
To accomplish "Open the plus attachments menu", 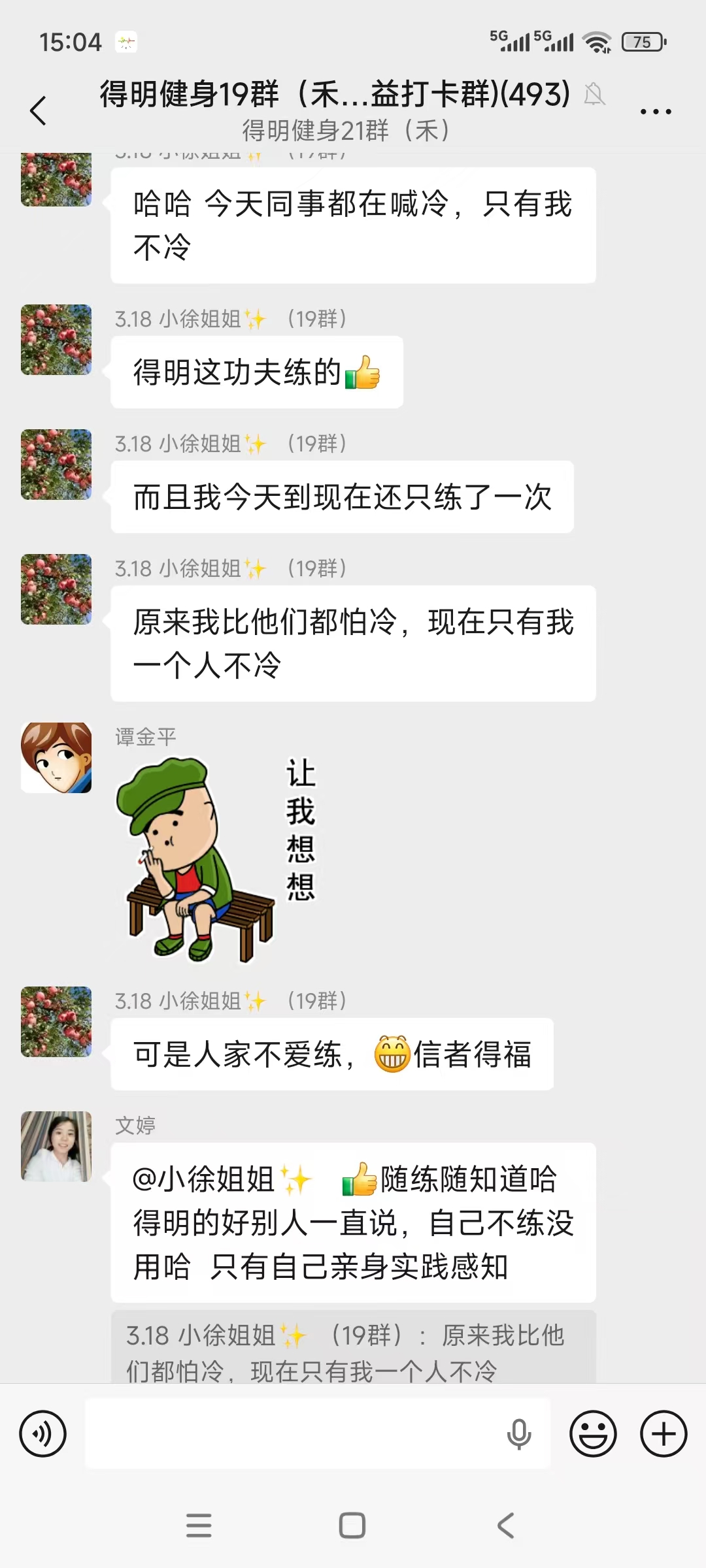I will coord(663,1434).
